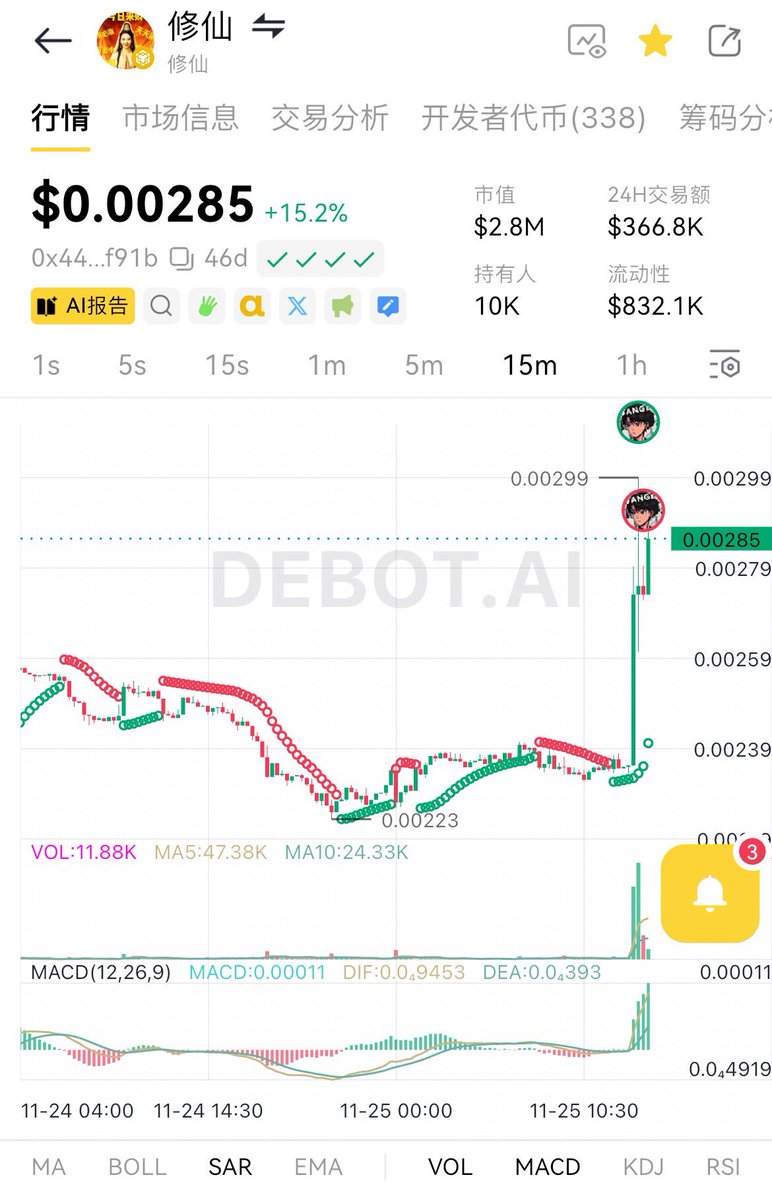Copy the contract address 0x44...f91b
Screen dimensions: 772x1200
pos(182,259)
